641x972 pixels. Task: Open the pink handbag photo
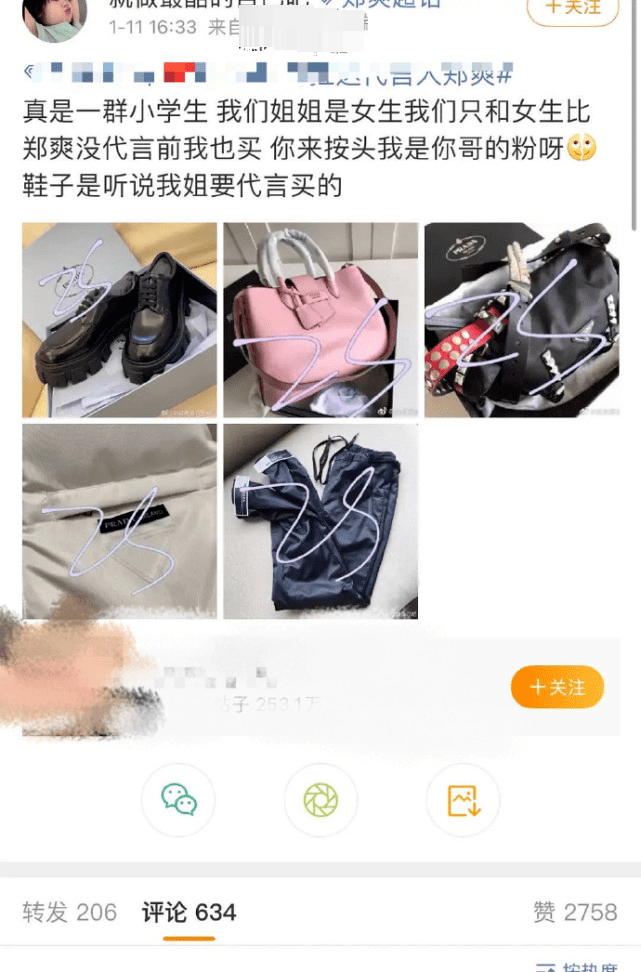[x=320, y=320]
